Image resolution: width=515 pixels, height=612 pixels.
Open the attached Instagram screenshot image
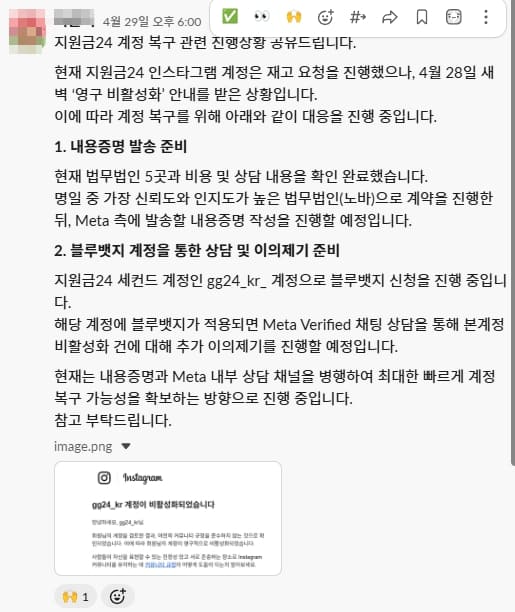pyautogui.click(x=168, y=518)
